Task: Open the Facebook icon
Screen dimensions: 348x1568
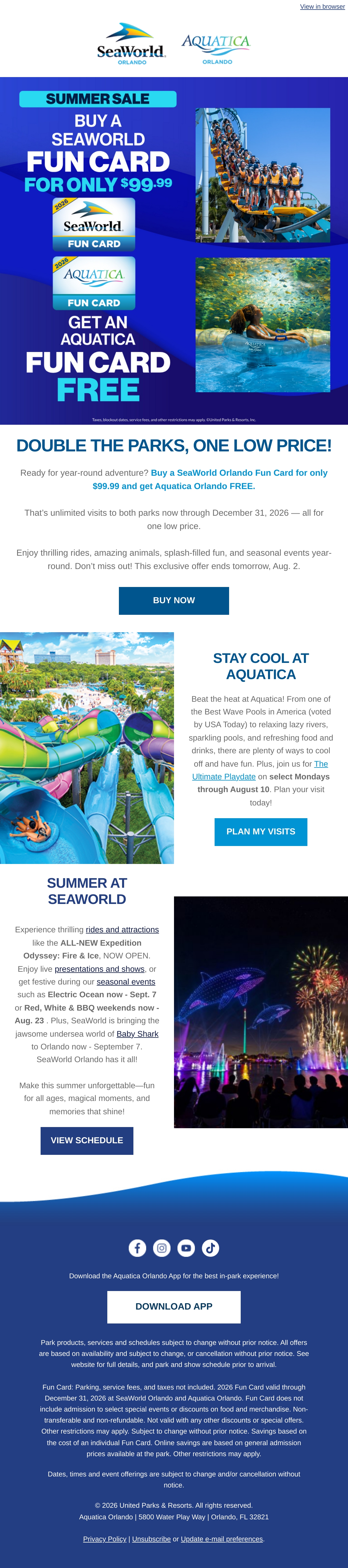Action: point(138,1248)
